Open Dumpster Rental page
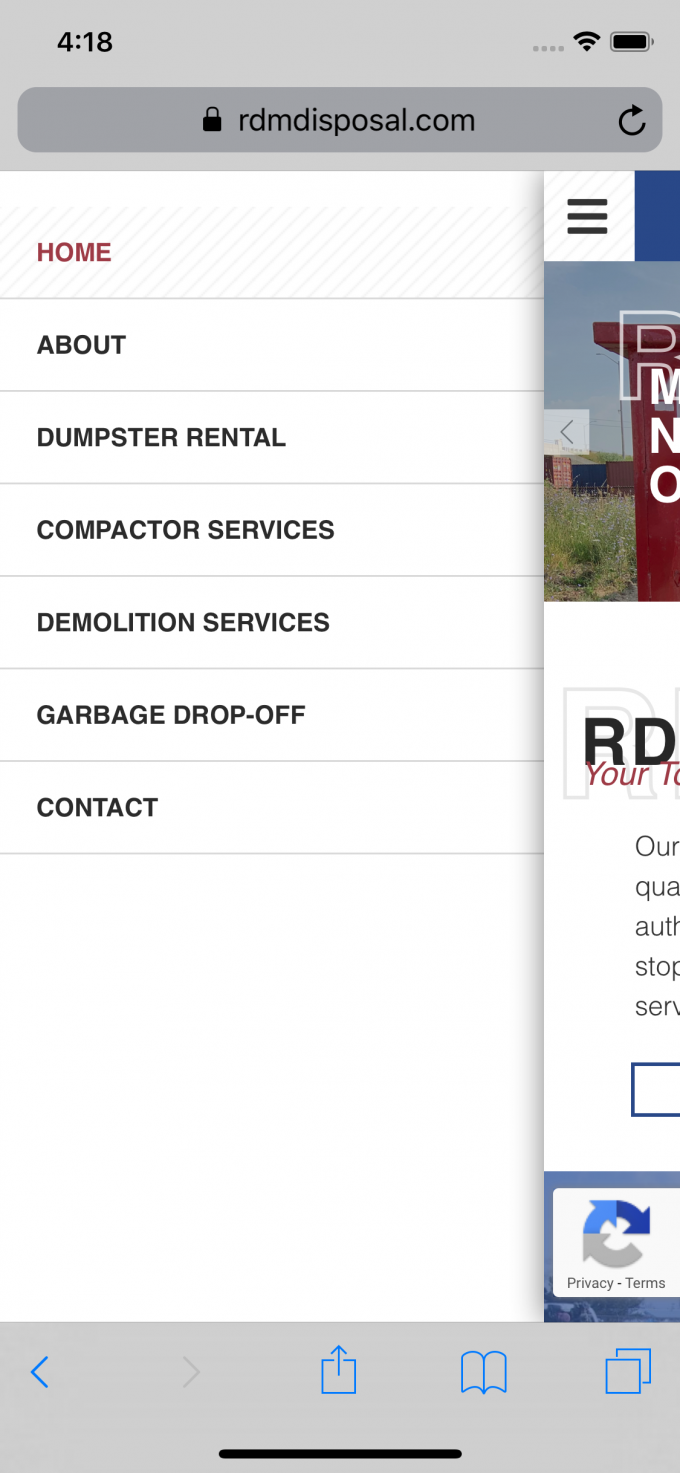This screenshot has height=1473, width=680. tap(161, 437)
